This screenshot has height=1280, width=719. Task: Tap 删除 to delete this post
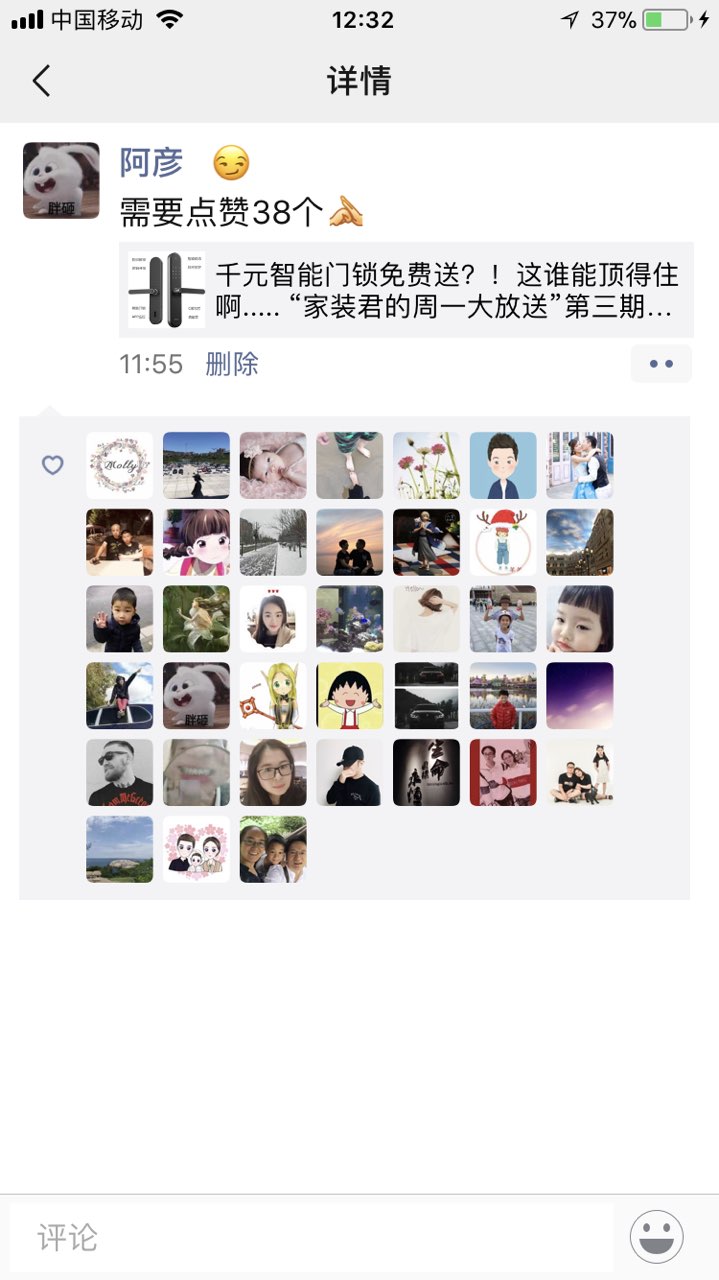click(x=232, y=364)
